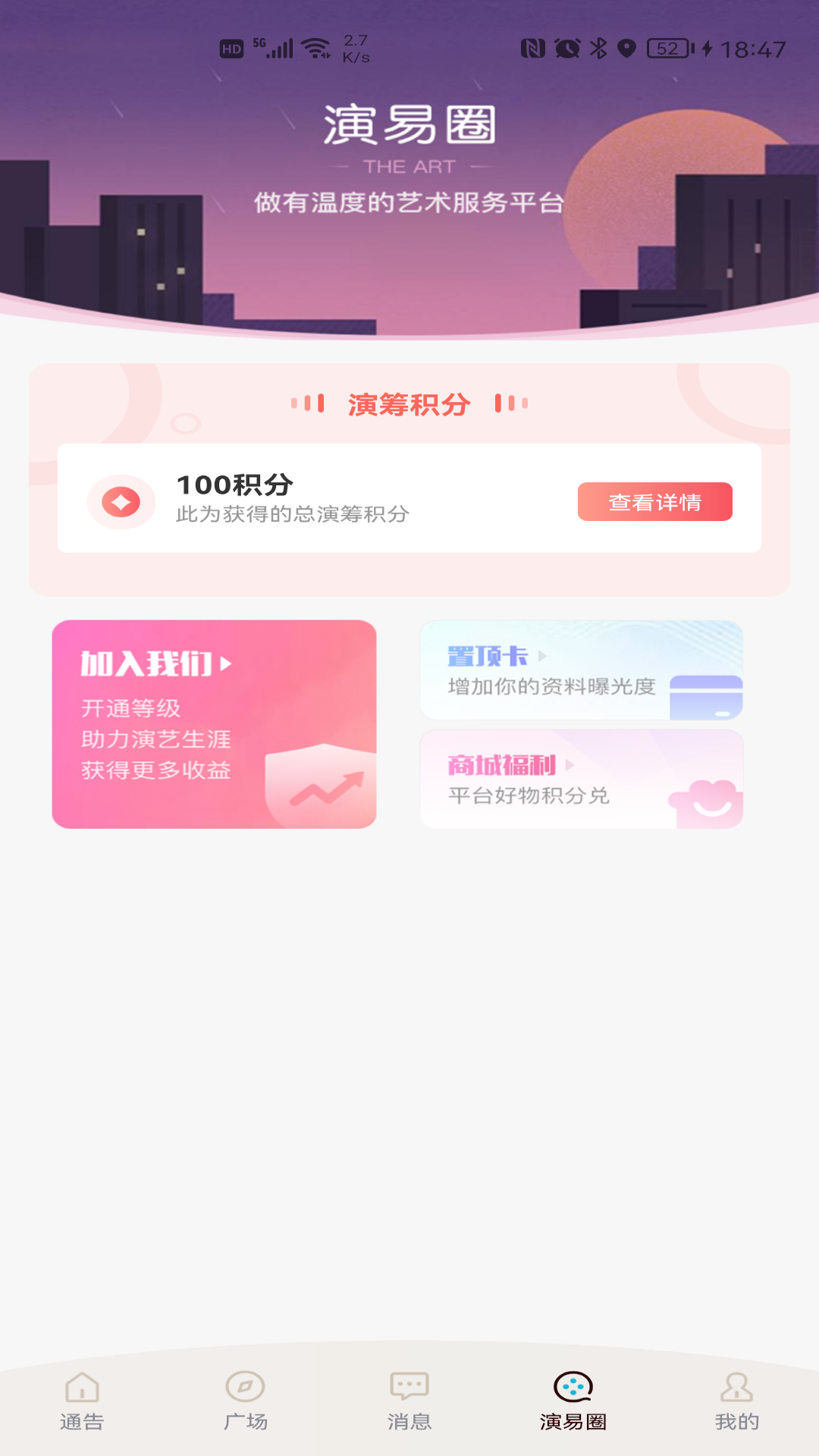Click the alarm clock status icon

click(x=566, y=48)
